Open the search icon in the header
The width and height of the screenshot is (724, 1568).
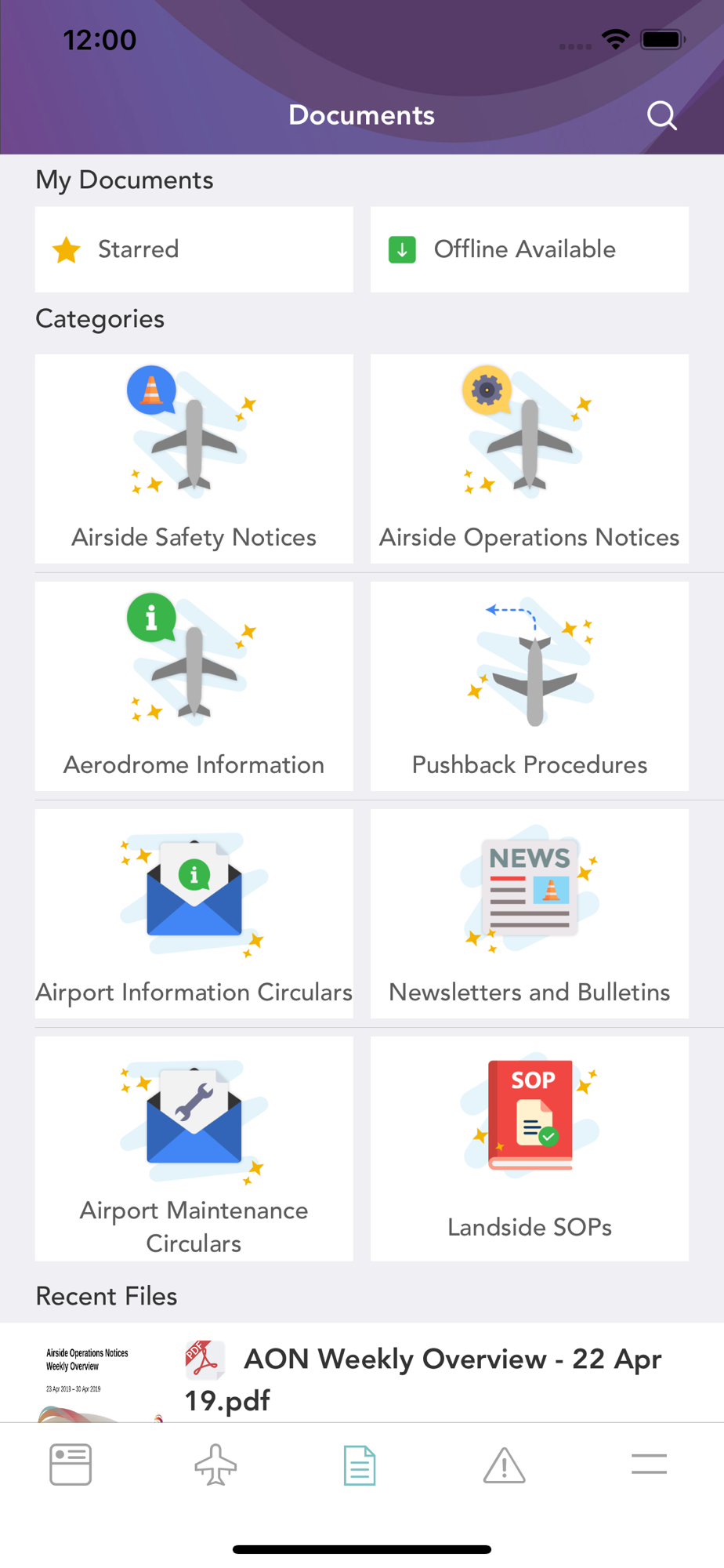(x=661, y=115)
